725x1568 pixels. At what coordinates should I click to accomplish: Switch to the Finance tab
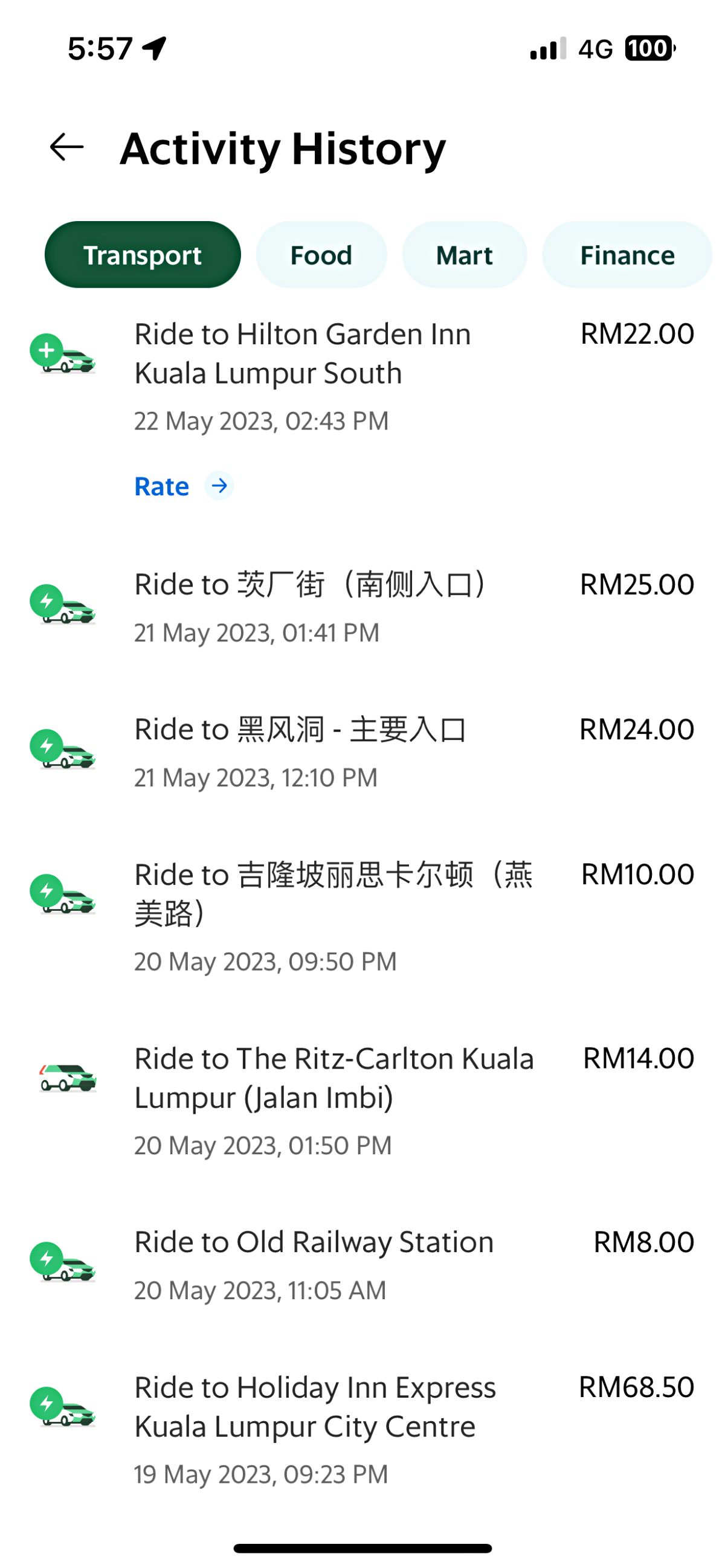(x=627, y=255)
